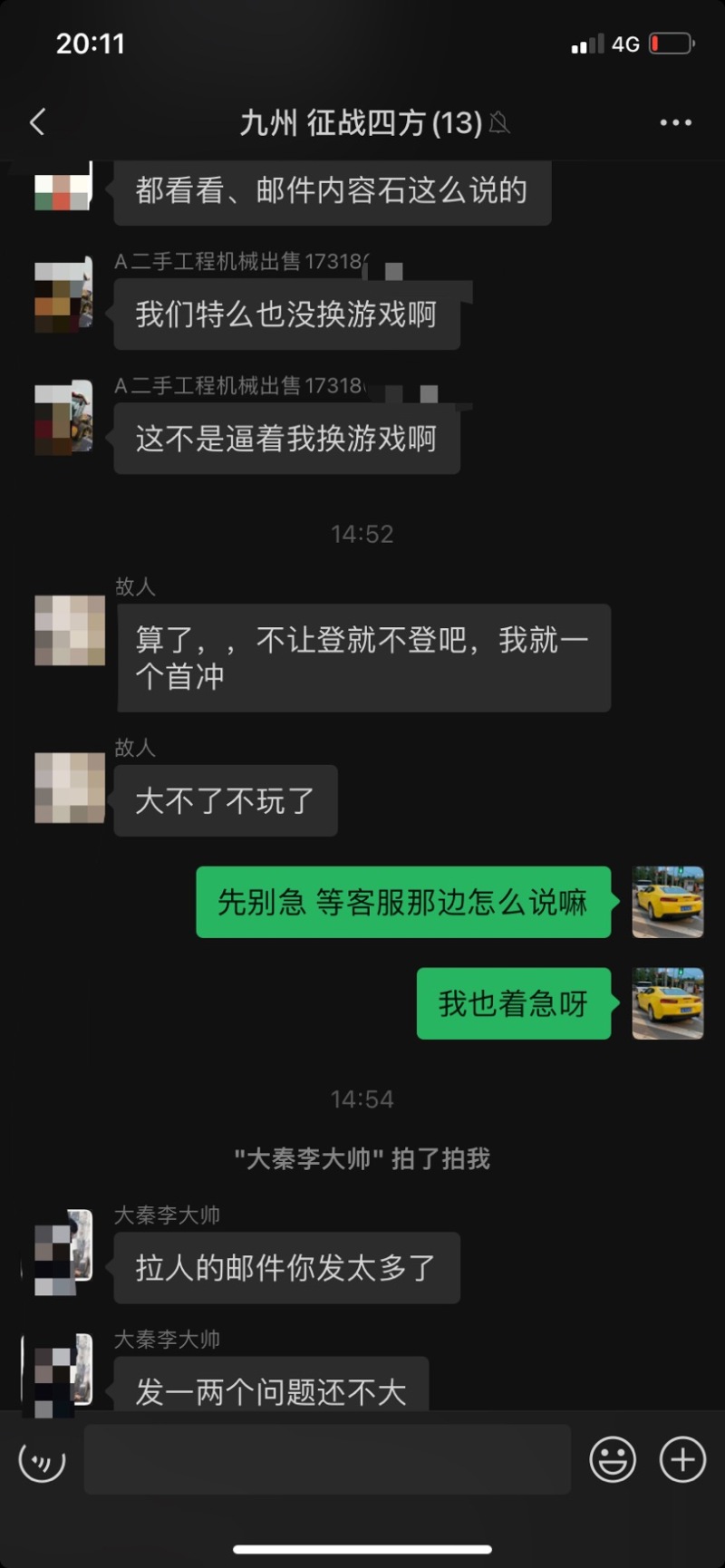
Task: Open the group chat details menu
Action: coord(675,122)
